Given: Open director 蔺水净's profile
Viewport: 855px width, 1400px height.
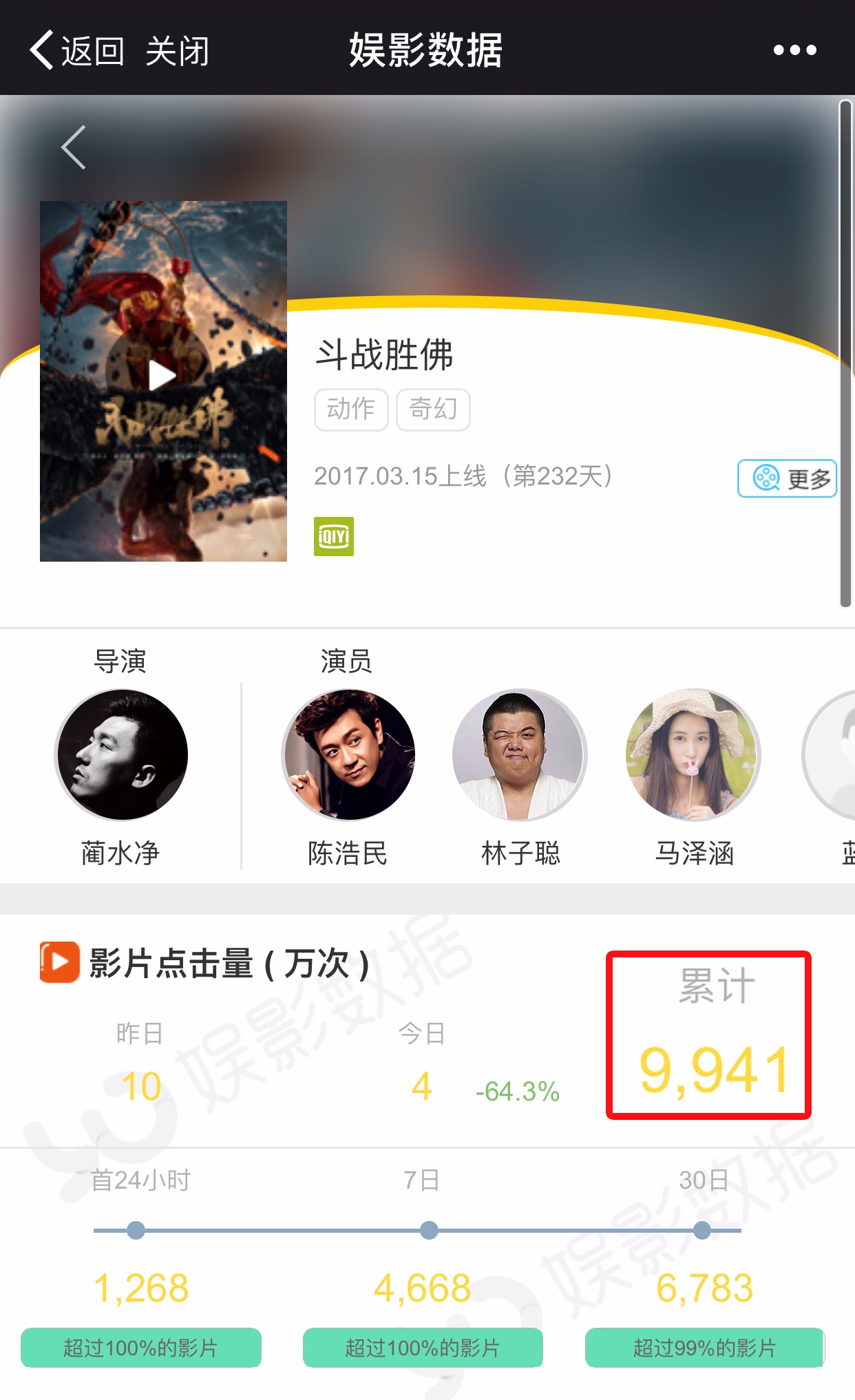Looking at the screenshot, I should [121, 755].
